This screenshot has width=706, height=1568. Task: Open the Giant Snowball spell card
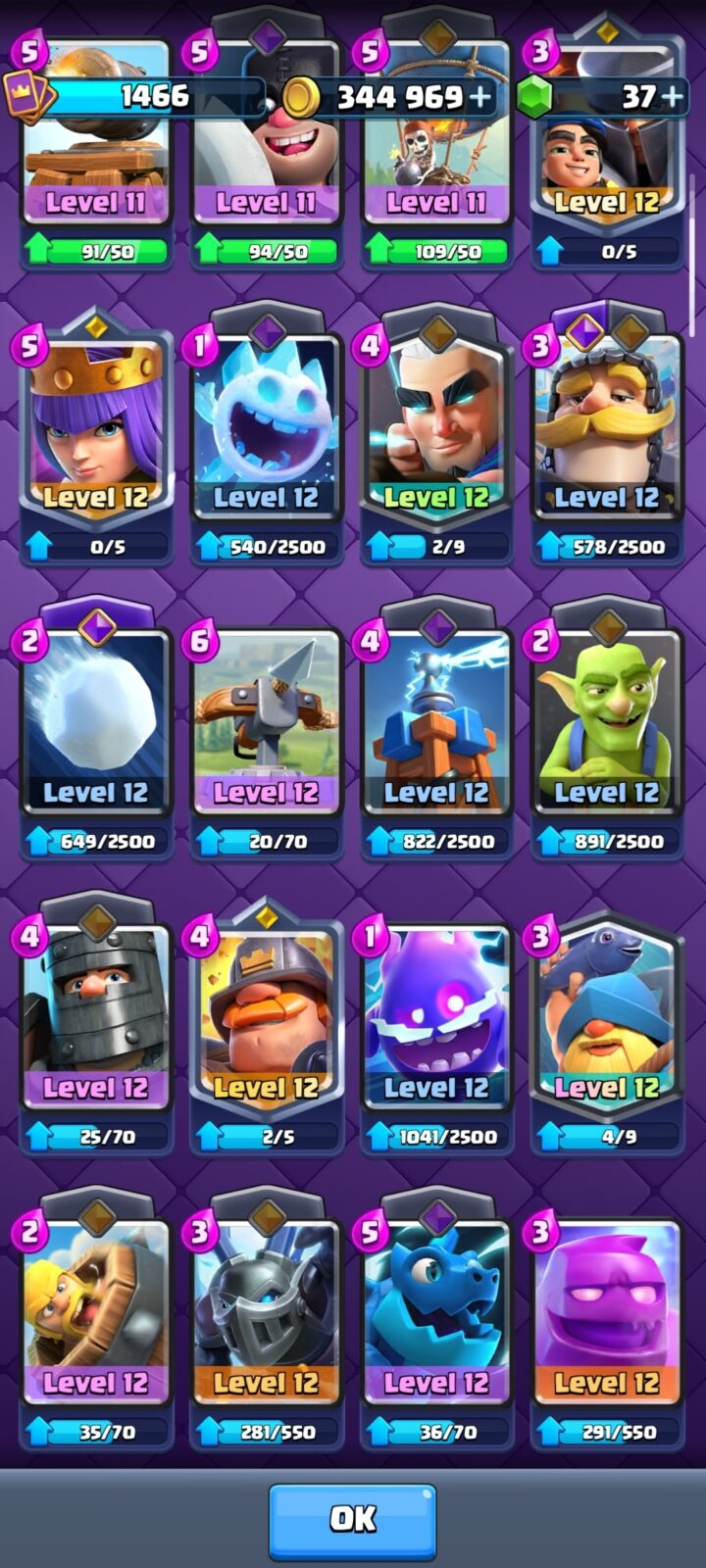point(96,731)
